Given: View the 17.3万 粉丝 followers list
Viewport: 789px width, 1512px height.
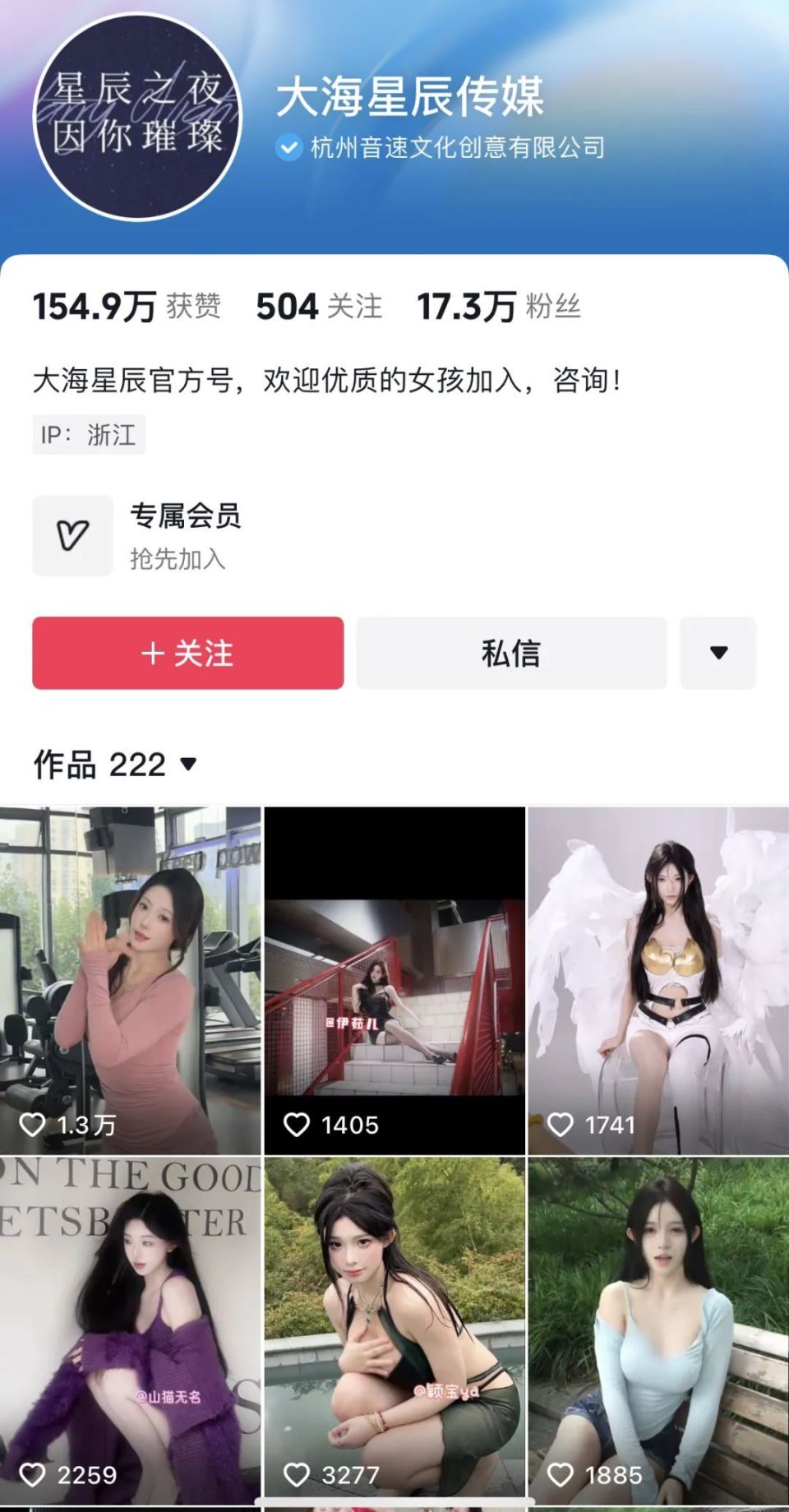Looking at the screenshot, I should coord(499,307).
